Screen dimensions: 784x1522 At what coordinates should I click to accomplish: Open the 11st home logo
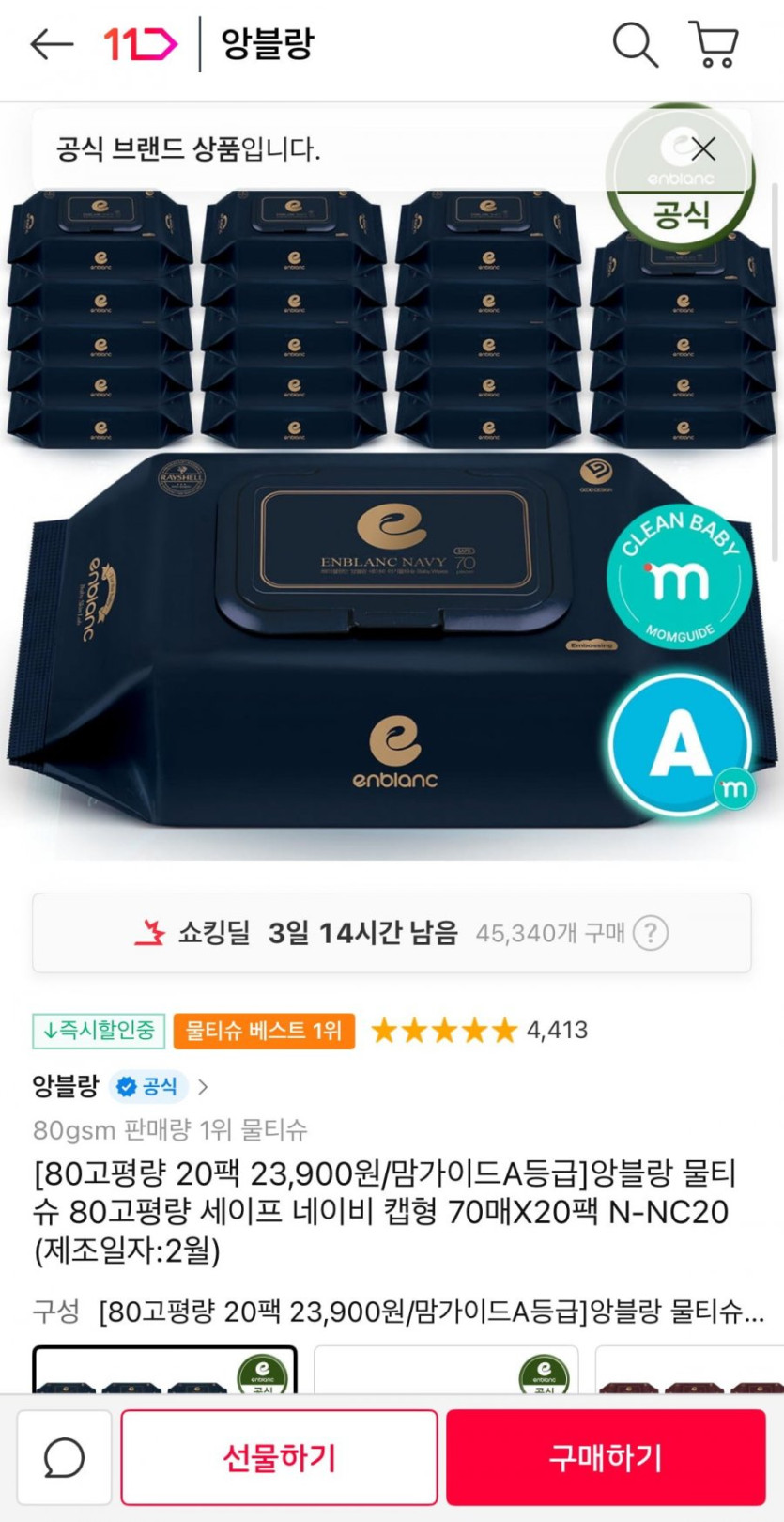coord(140,44)
